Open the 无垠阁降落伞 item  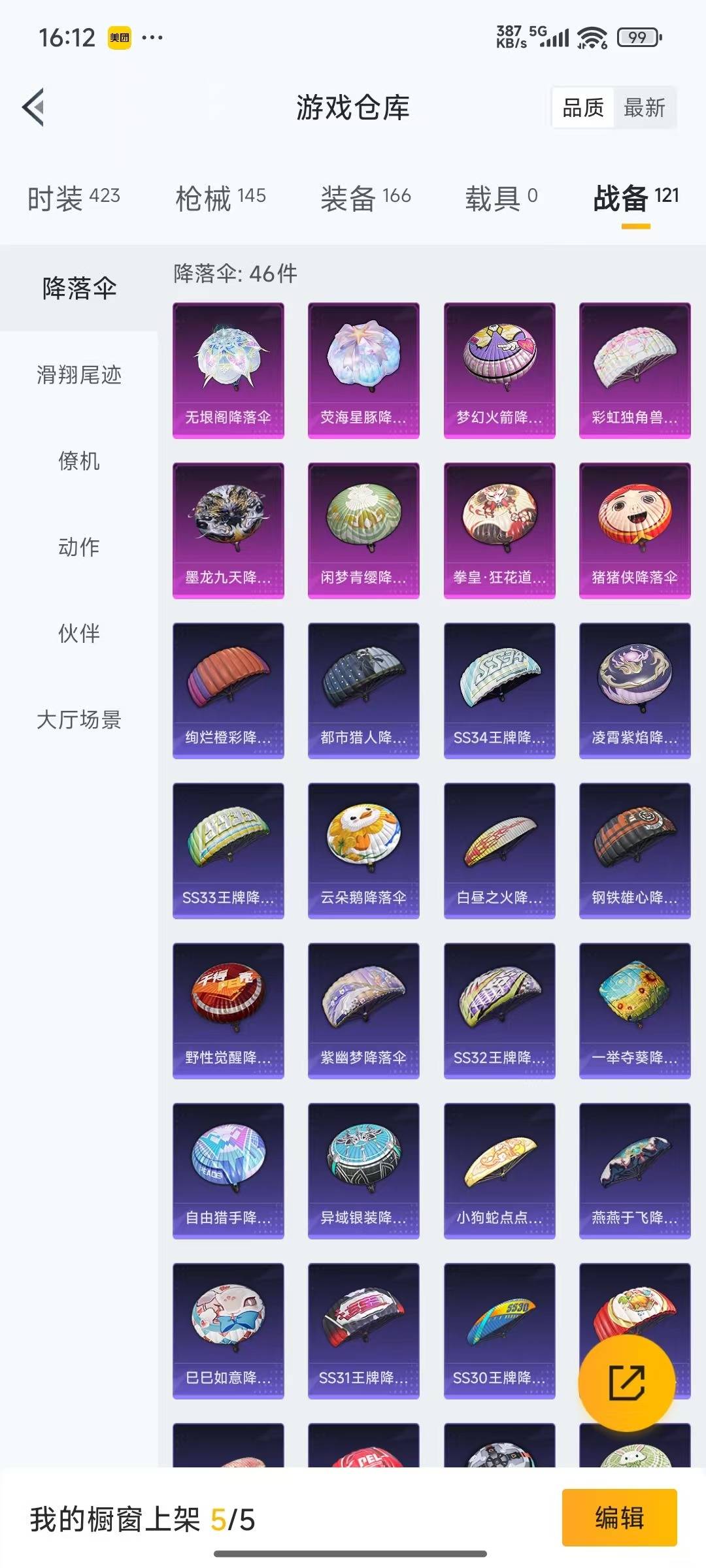click(x=228, y=370)
